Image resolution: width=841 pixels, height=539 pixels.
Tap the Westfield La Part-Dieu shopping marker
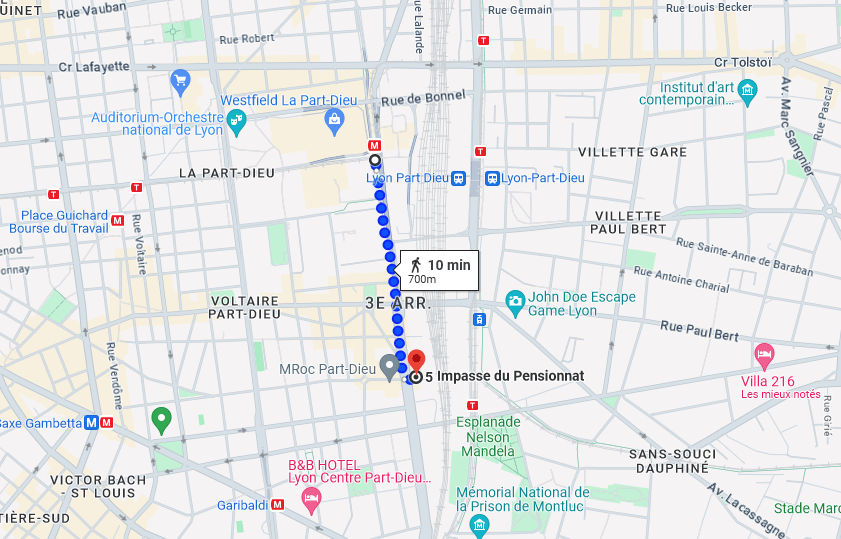coord(334,122)
